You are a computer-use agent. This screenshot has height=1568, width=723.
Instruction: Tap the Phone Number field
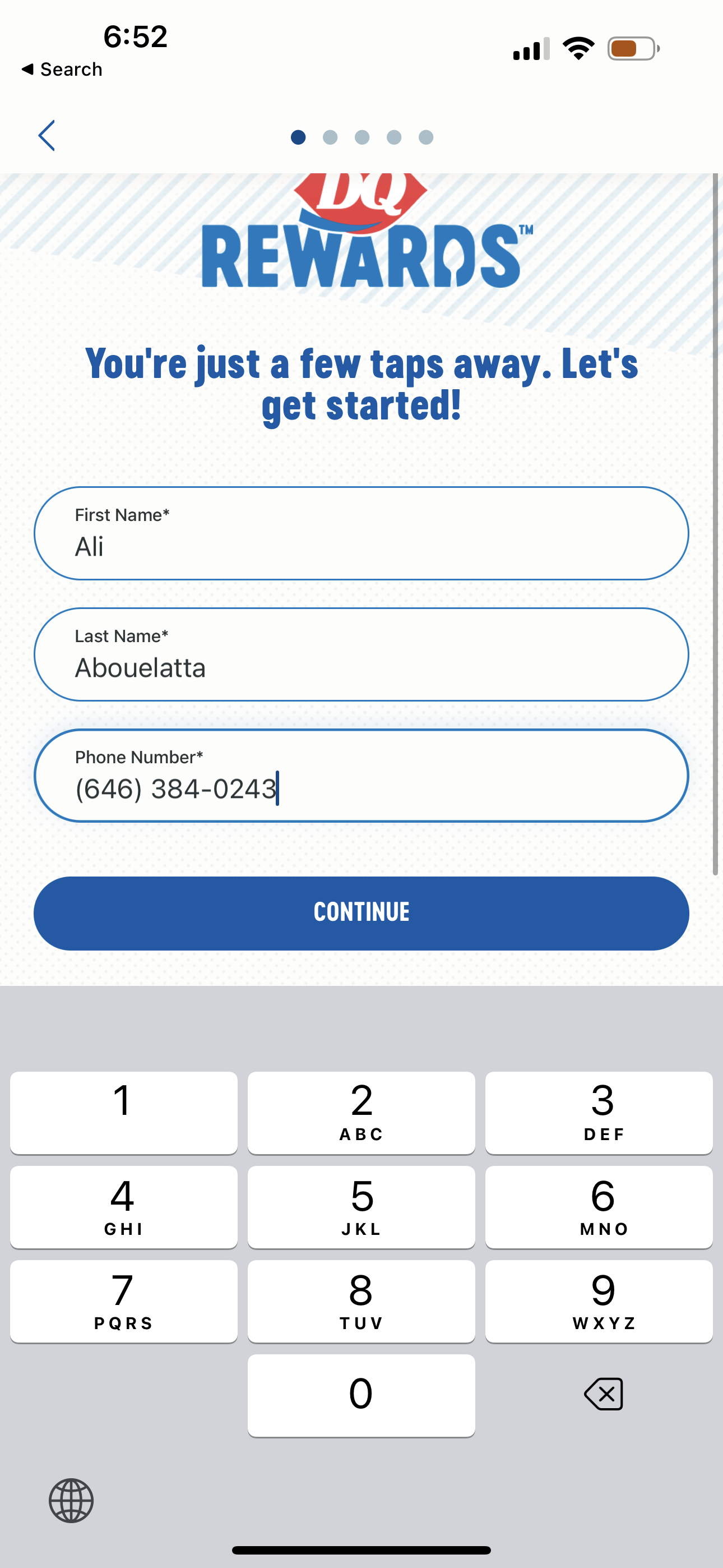click(361, 776)
